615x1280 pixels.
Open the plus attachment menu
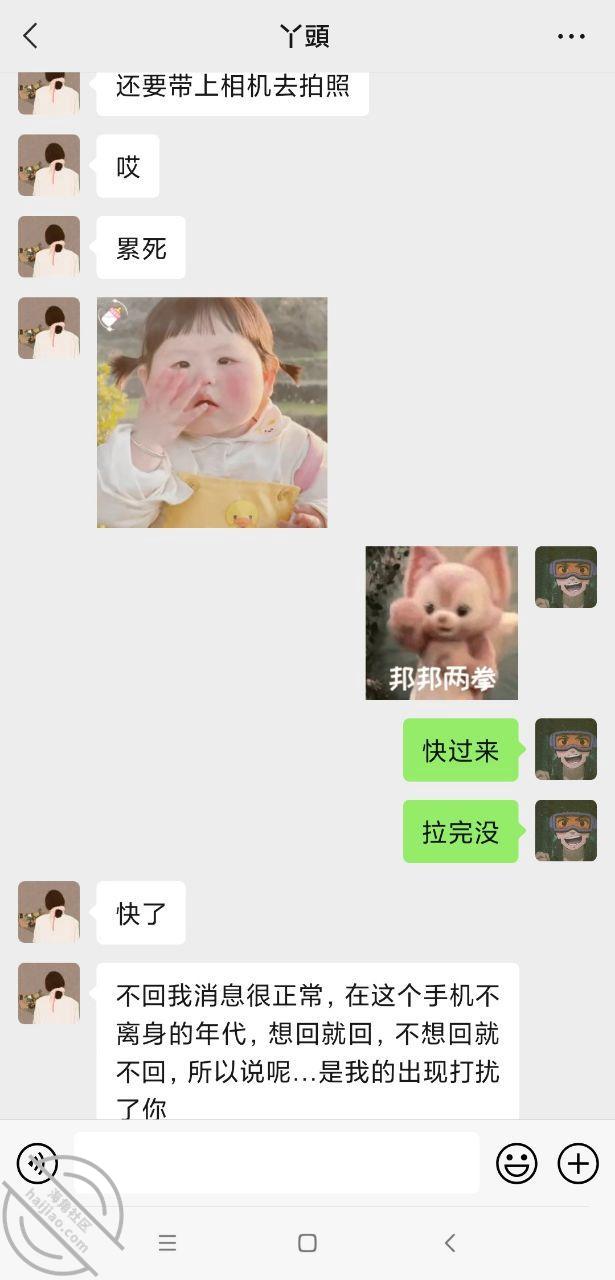(x=578, y=1163)
